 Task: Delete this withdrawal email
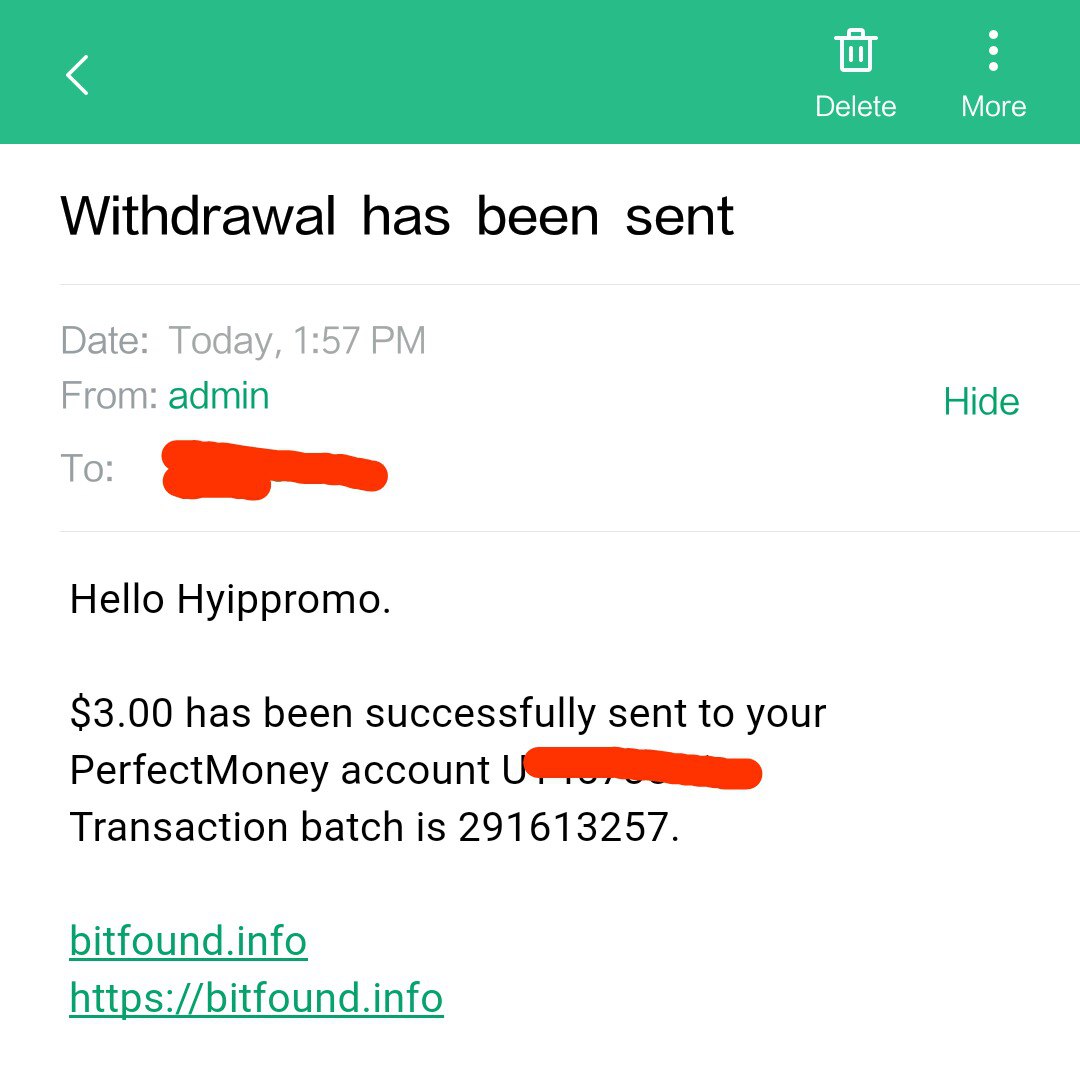(855, 74)
